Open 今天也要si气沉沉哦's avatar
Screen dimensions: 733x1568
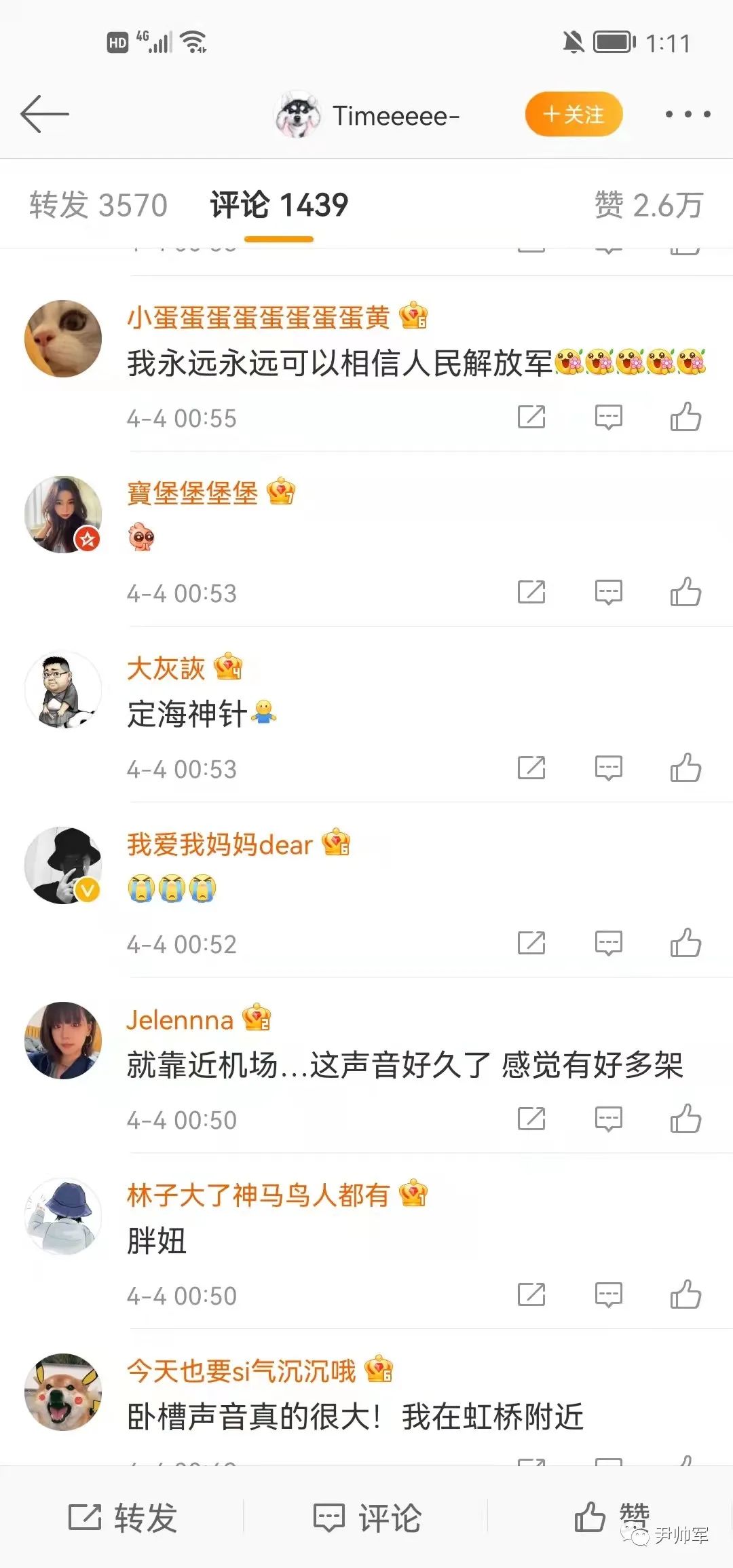pyautogui.click(x=63, y=1392)
